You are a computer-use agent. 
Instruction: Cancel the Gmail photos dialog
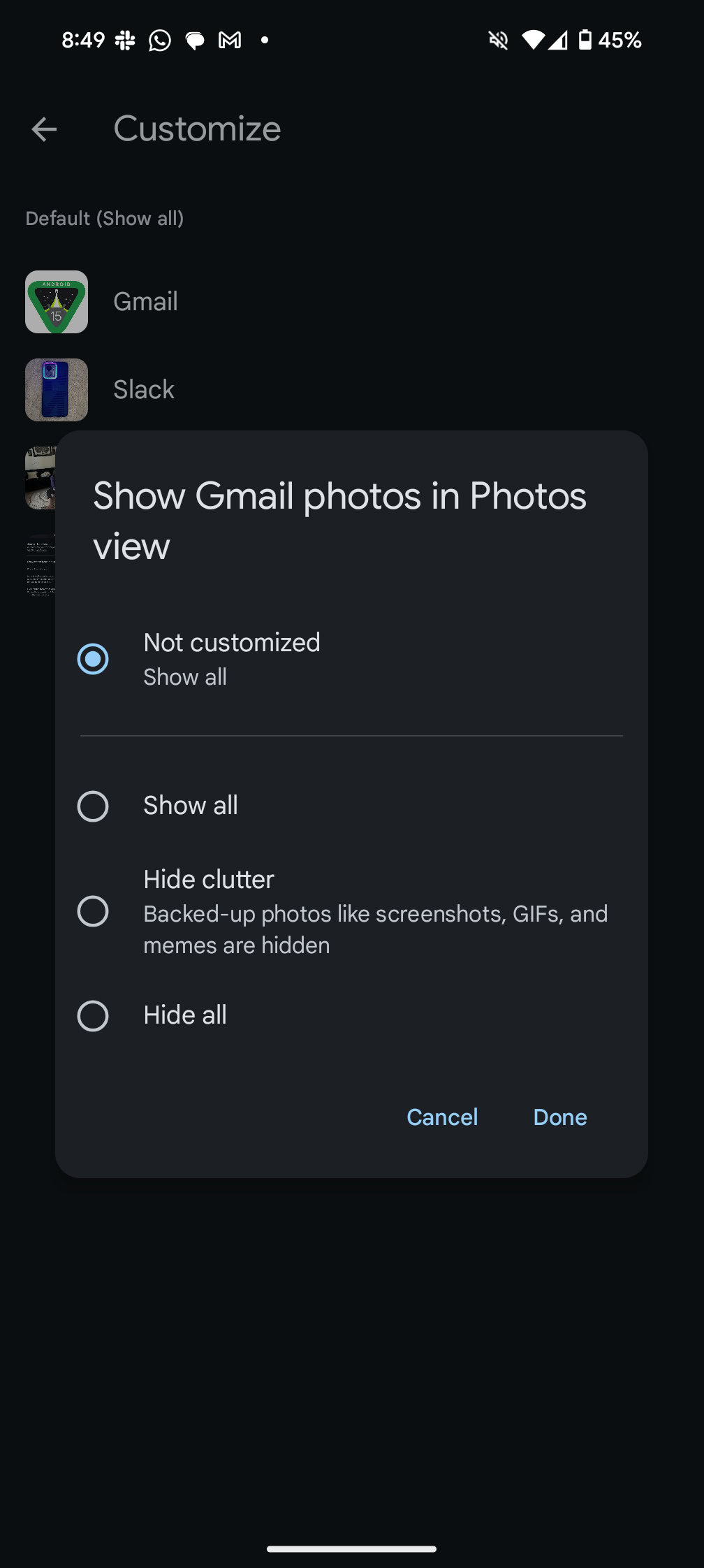442,1117
